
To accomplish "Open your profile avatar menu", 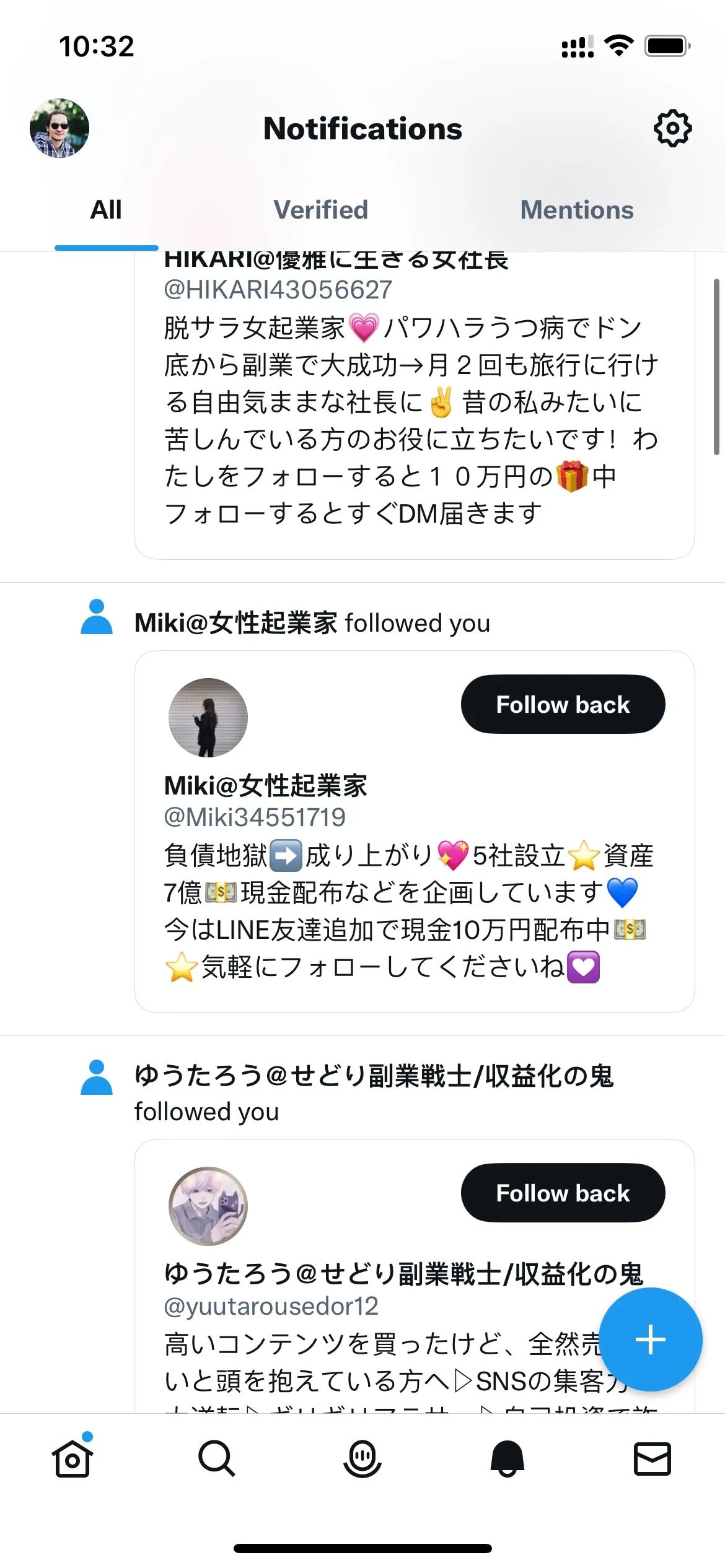I will 59,128.
